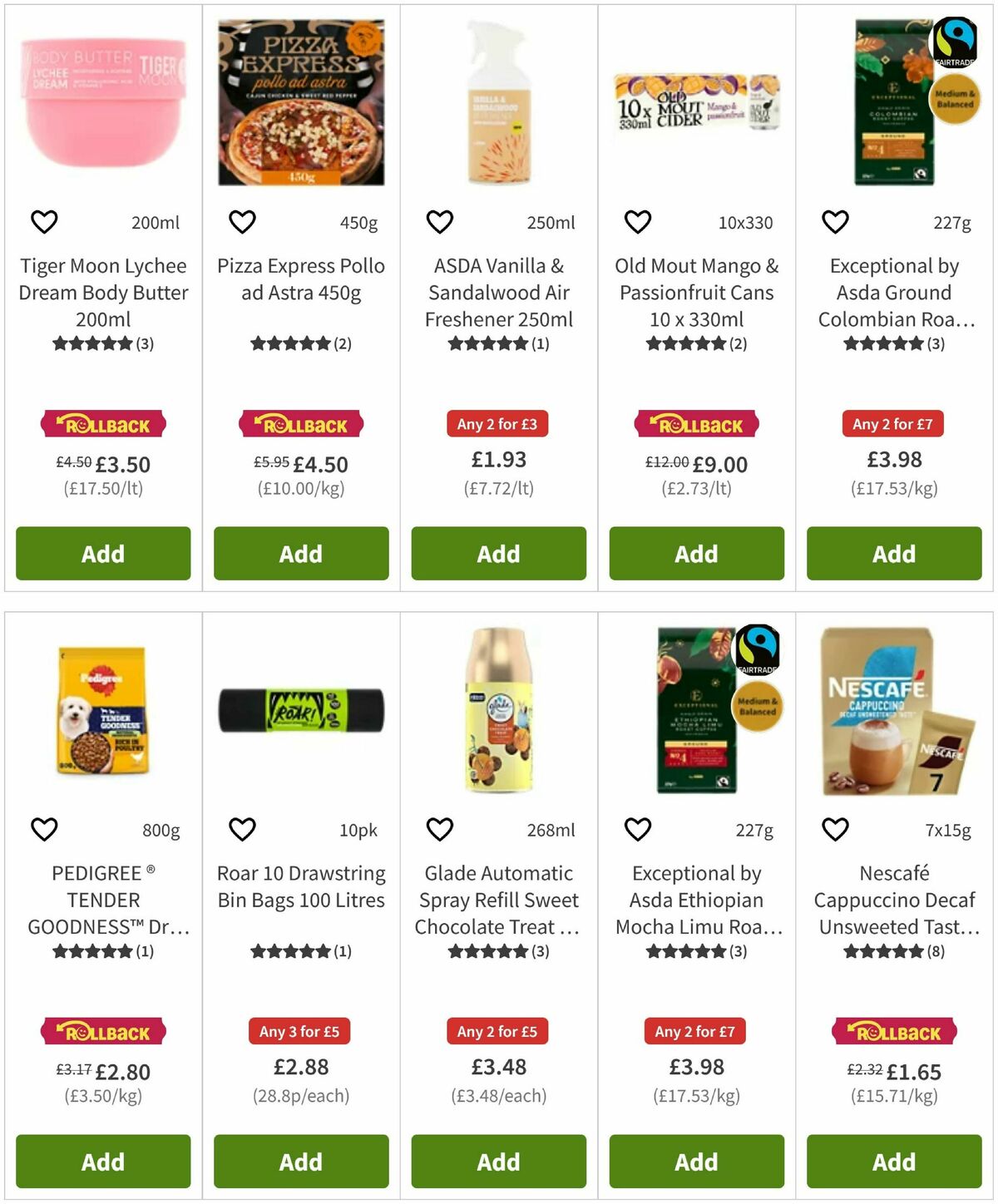Click the Any 2 for £3 offer tag
The height and width of the screenshot is (1204, 998).
(x=497, y=423)
